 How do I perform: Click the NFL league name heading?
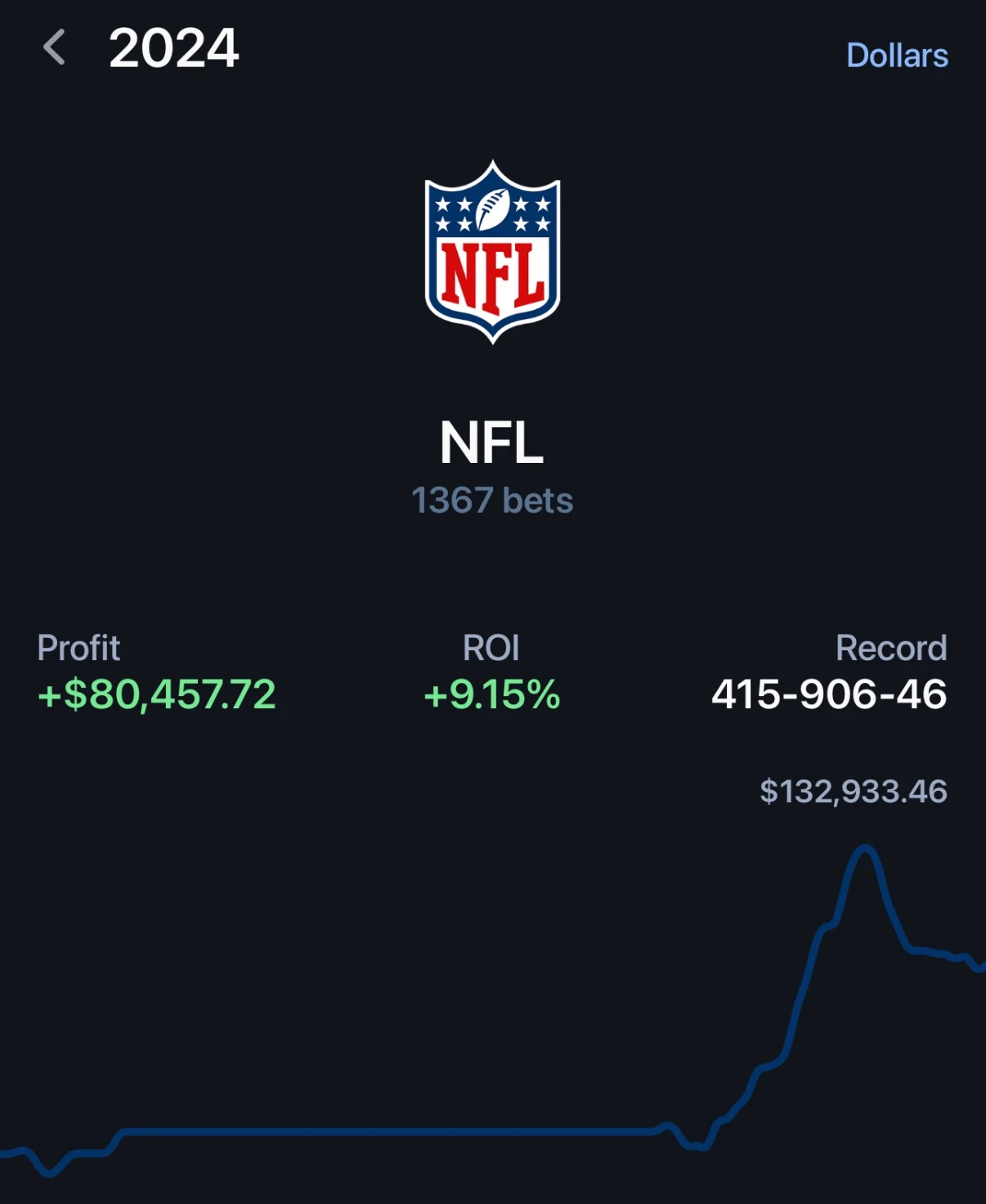click(x=491, y=442)
